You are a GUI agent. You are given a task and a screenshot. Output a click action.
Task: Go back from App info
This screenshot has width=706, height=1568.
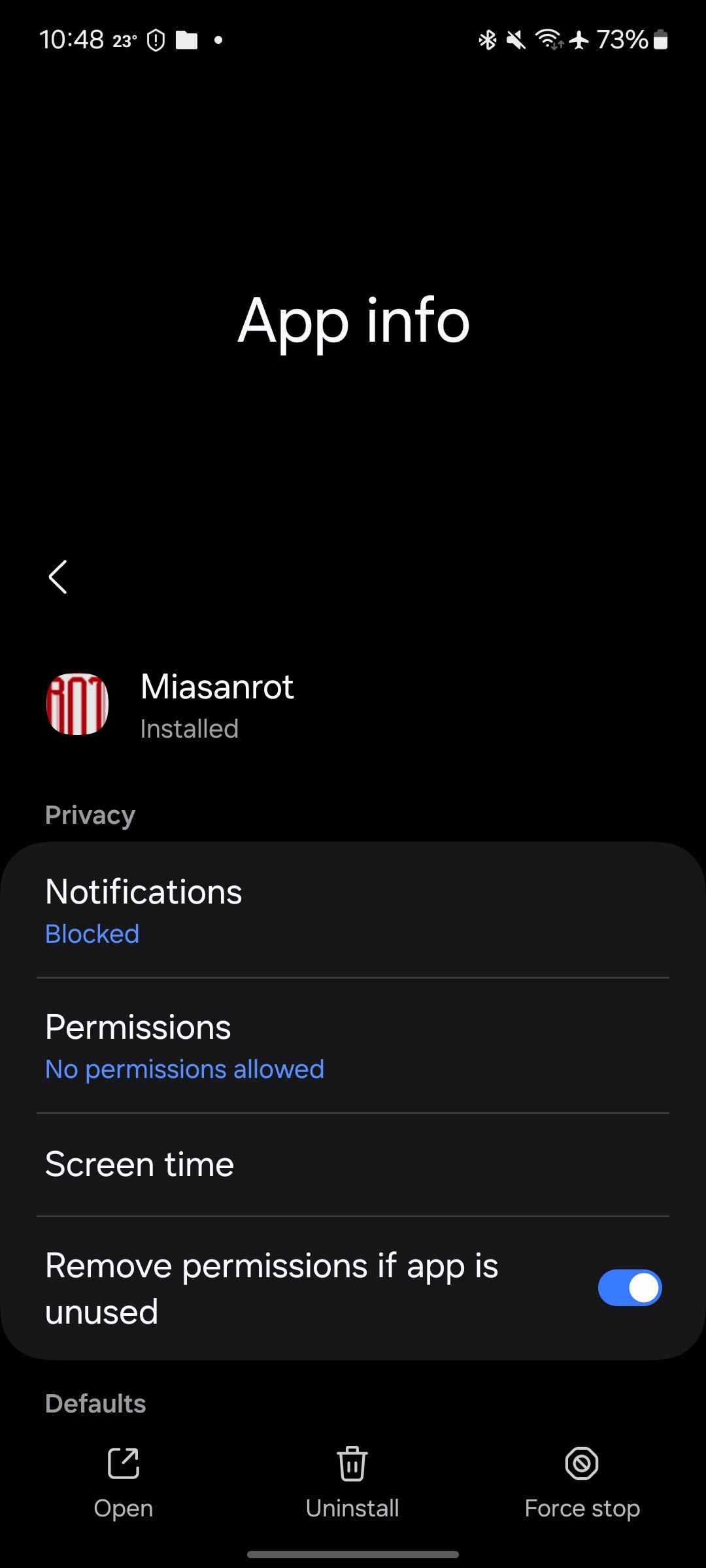[x=58, y=577]
